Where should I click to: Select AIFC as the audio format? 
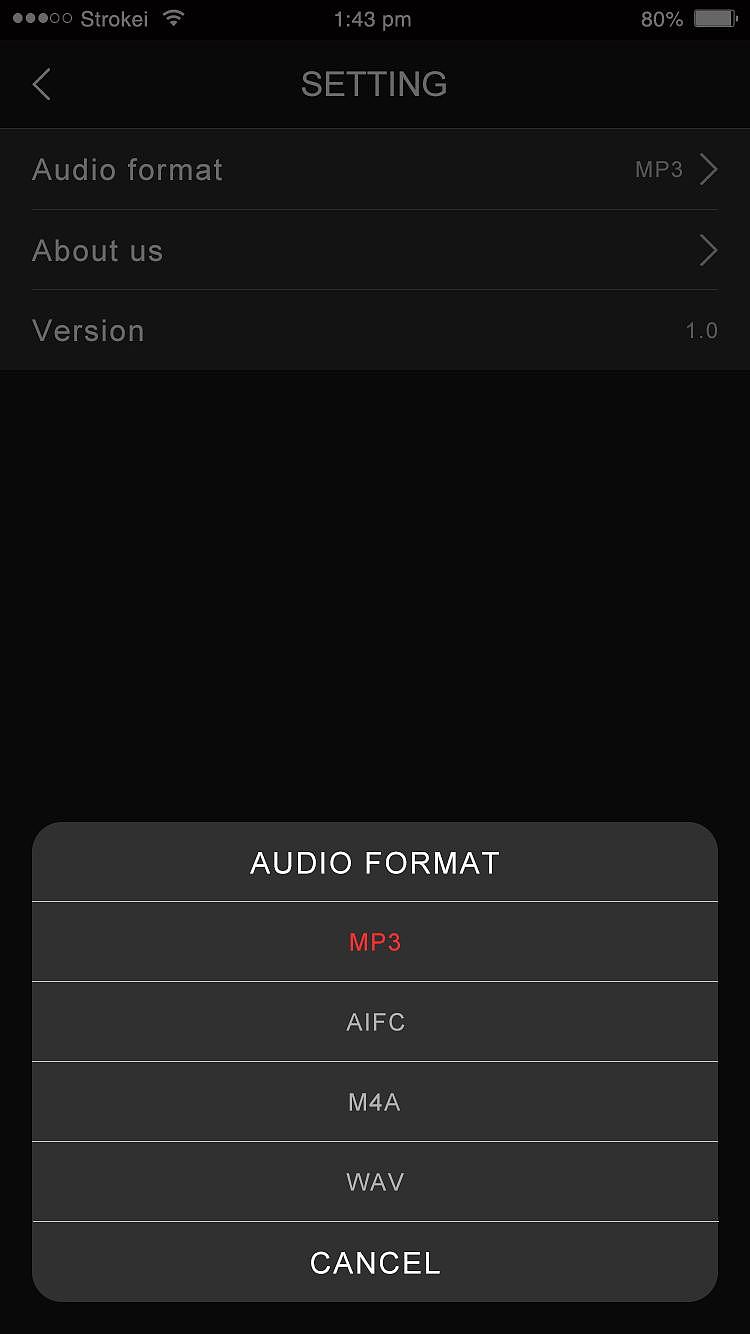click(375, 1021)
